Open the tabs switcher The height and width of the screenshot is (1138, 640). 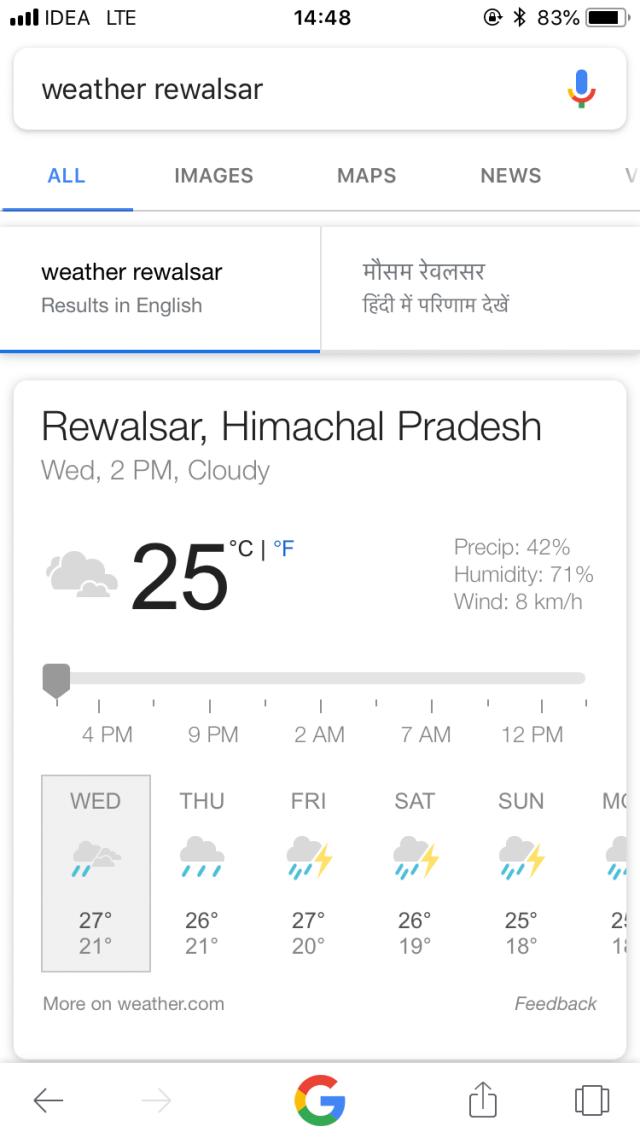tap(592, 1101)
